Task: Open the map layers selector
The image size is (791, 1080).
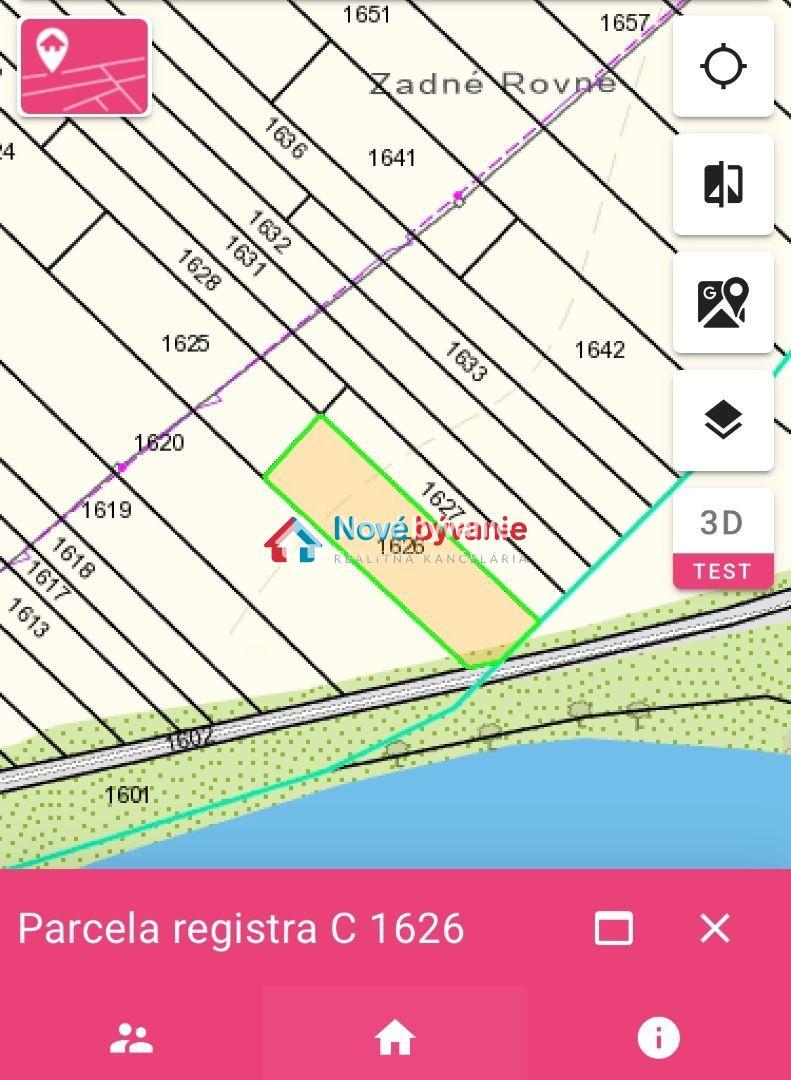Action: [x=723, y=421]
